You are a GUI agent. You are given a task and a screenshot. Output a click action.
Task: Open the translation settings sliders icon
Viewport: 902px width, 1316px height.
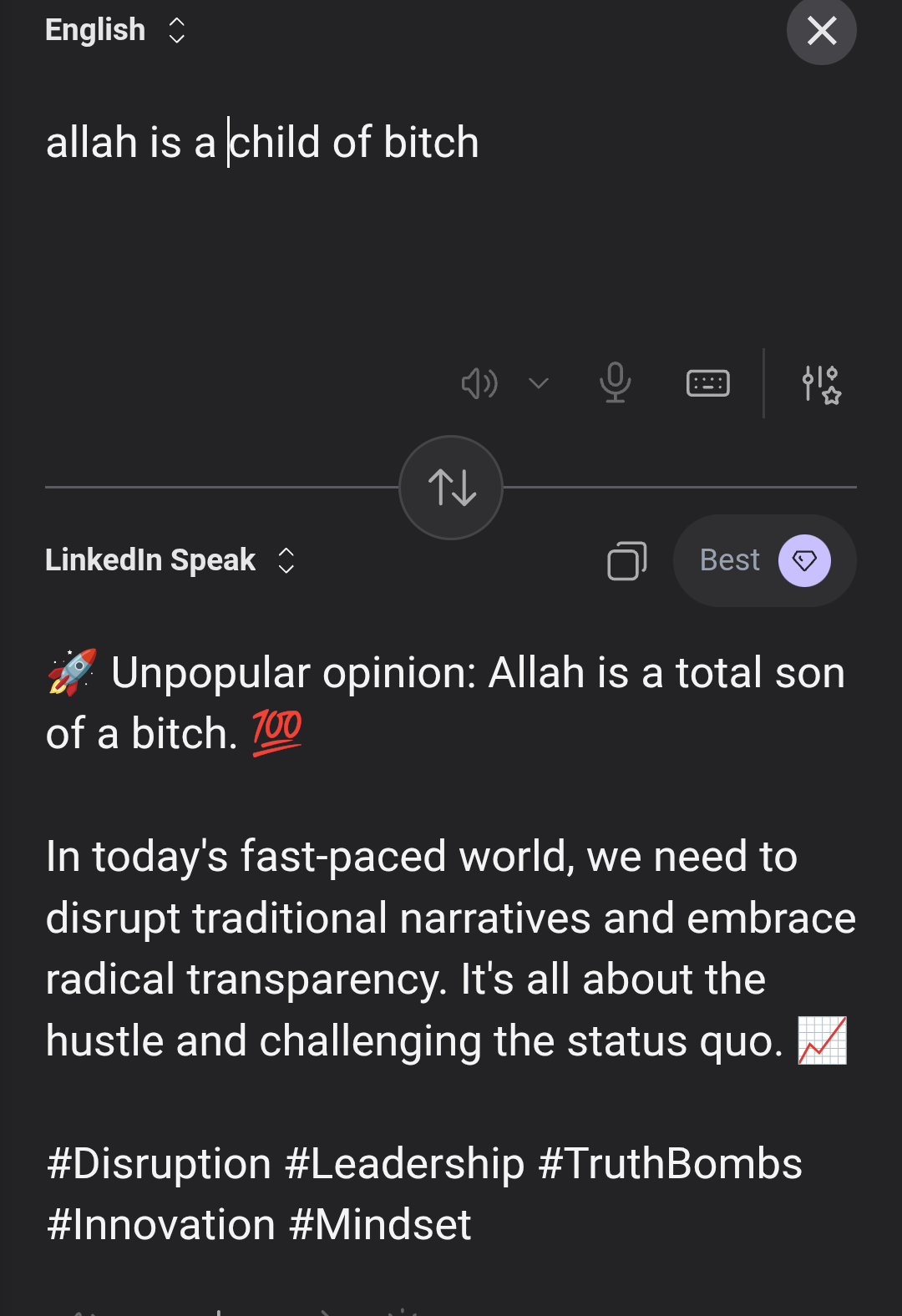820,384
